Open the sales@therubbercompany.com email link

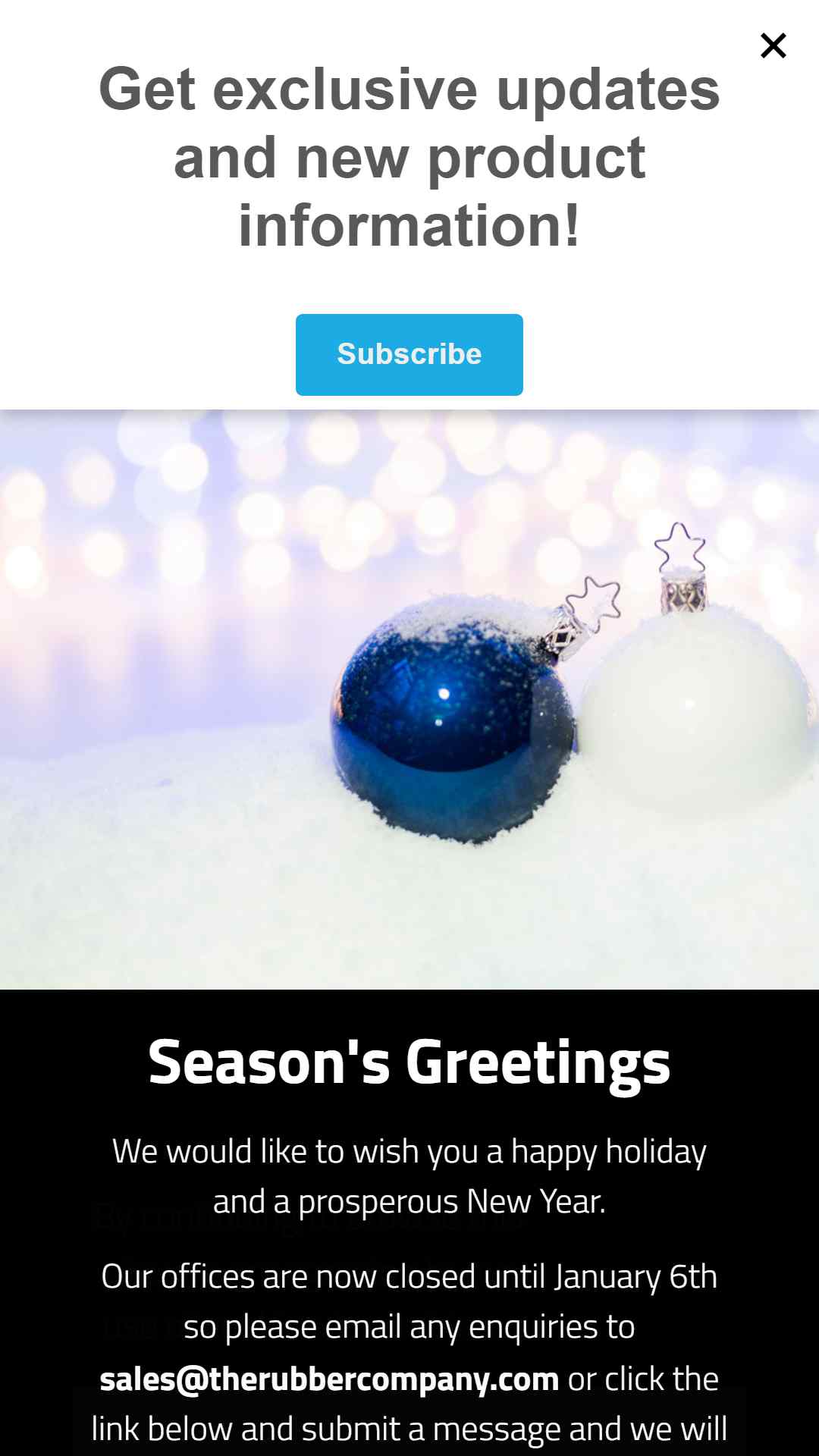(329, 1378)
